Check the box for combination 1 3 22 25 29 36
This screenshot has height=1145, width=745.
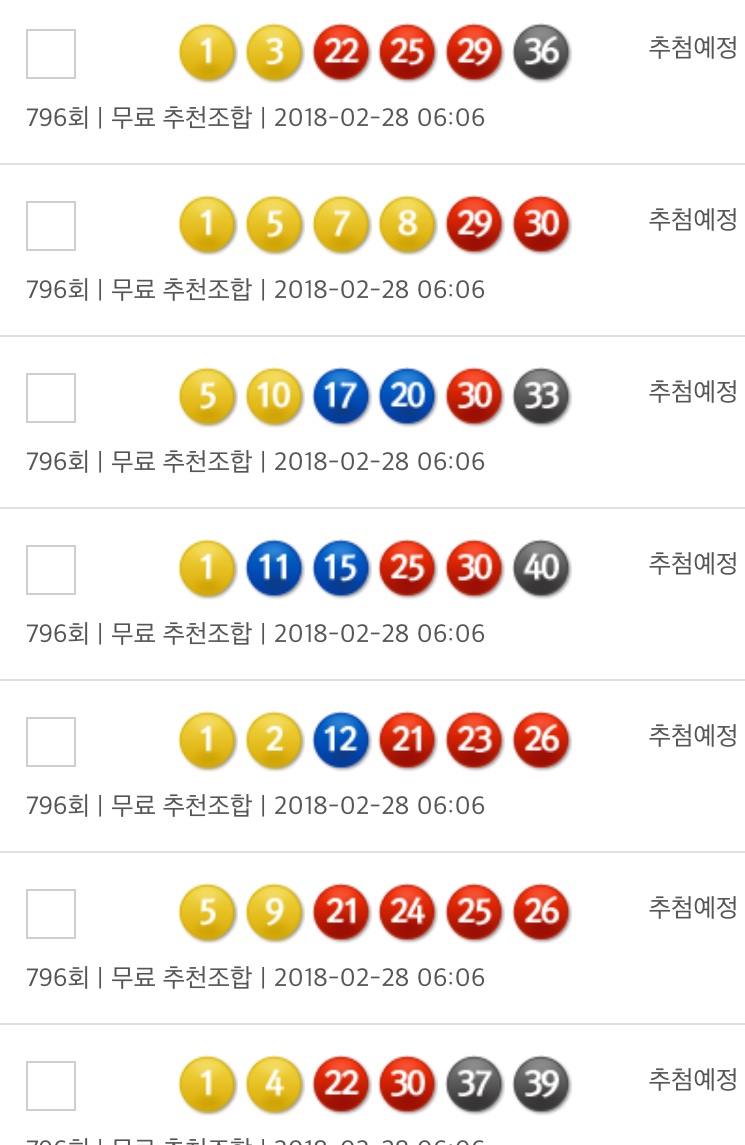tap(51, 54)
